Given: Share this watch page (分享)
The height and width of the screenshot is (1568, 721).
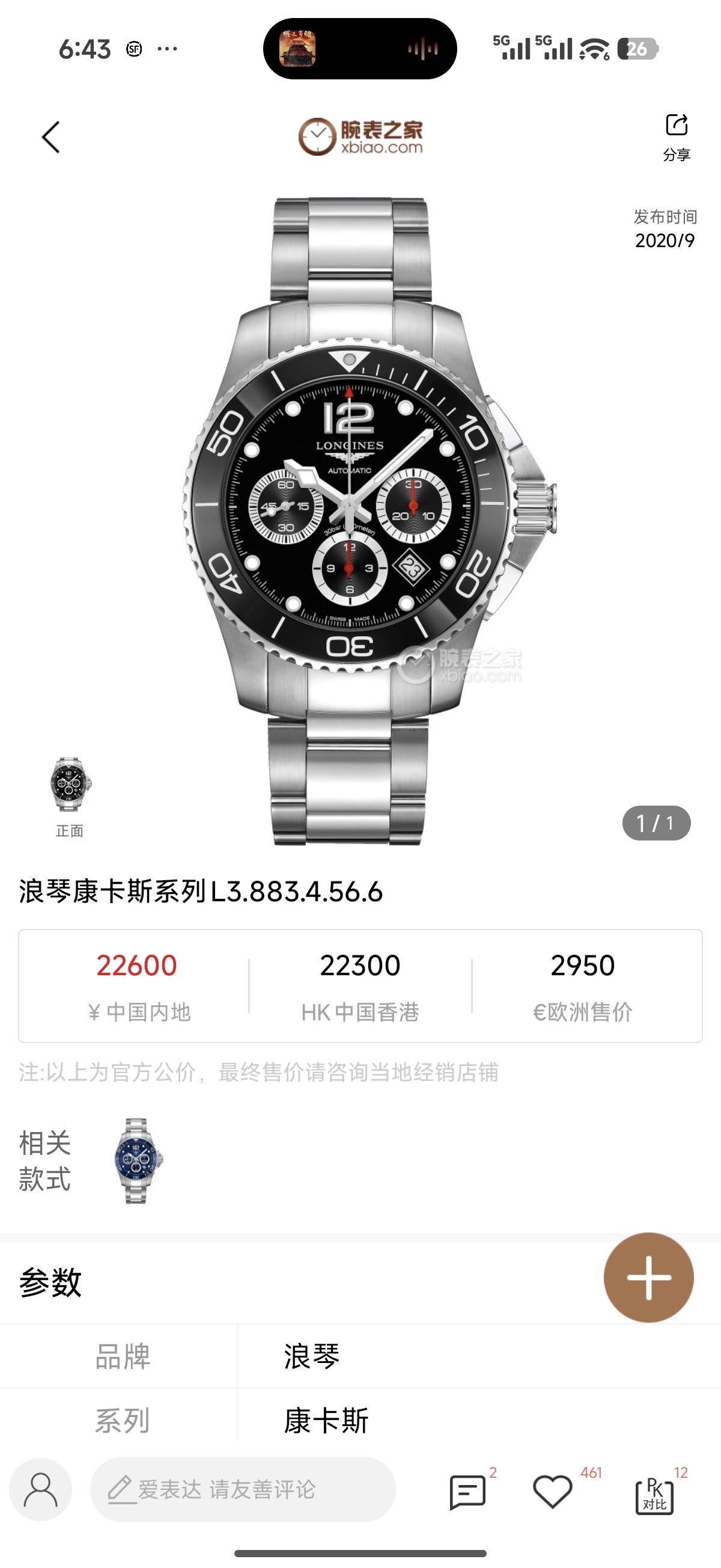Looking at the screenshot, I should pyautogui.click(x=676, y=136).
